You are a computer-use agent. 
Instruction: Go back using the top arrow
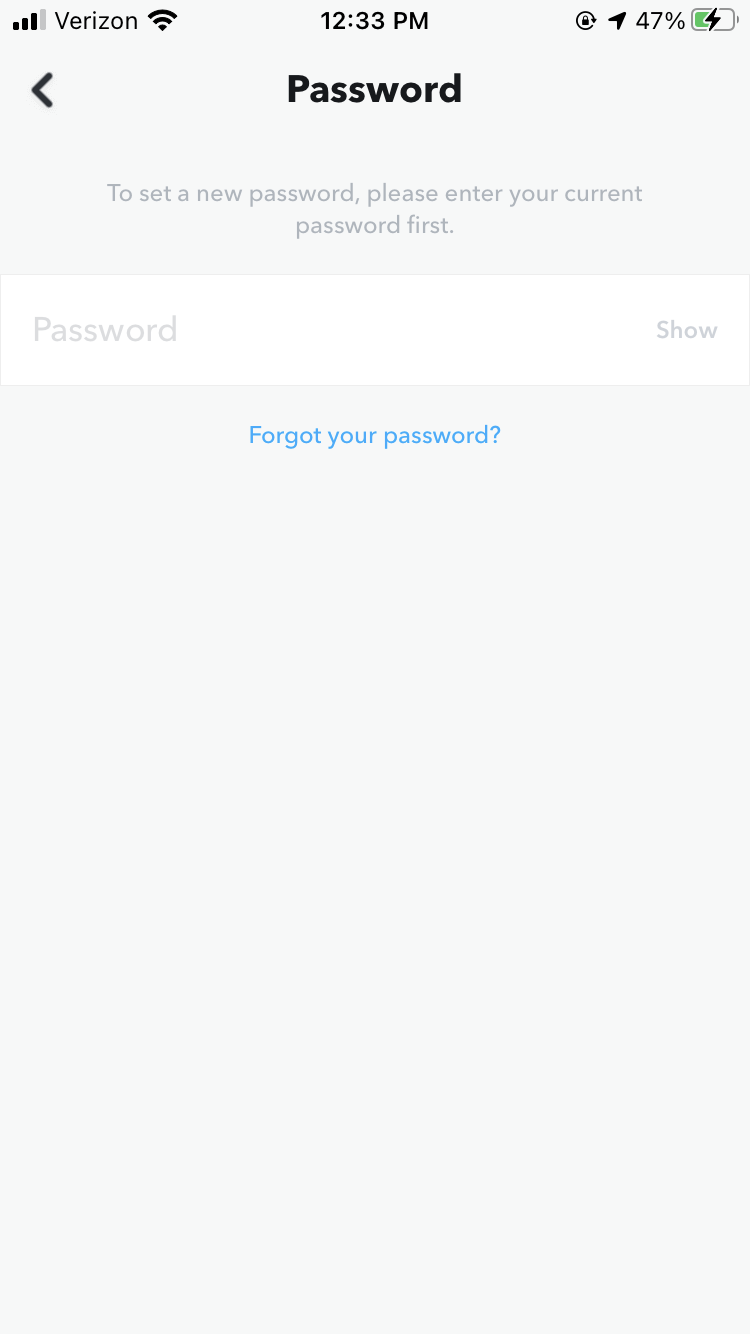click(42, 90)
